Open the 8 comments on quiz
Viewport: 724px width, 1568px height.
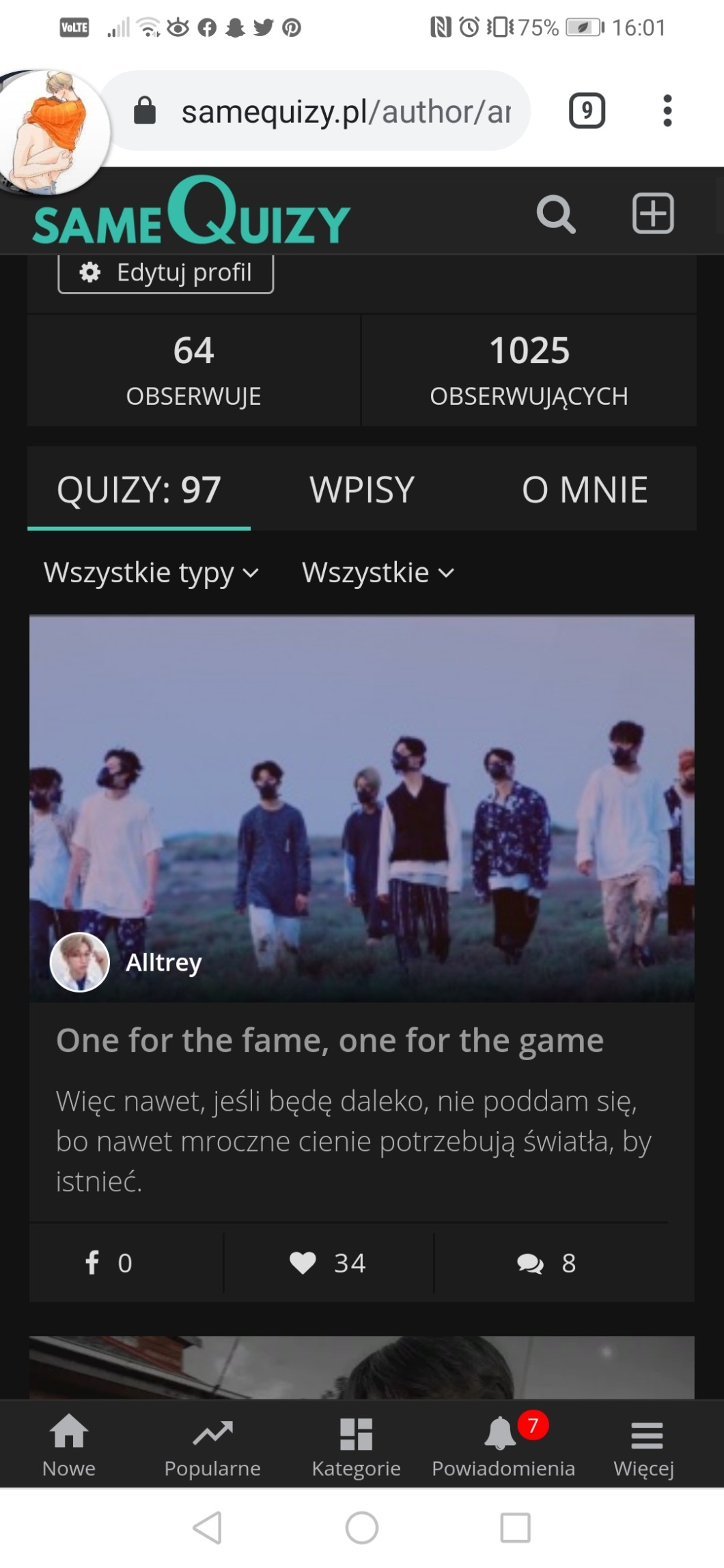(x=546, y=1263)
